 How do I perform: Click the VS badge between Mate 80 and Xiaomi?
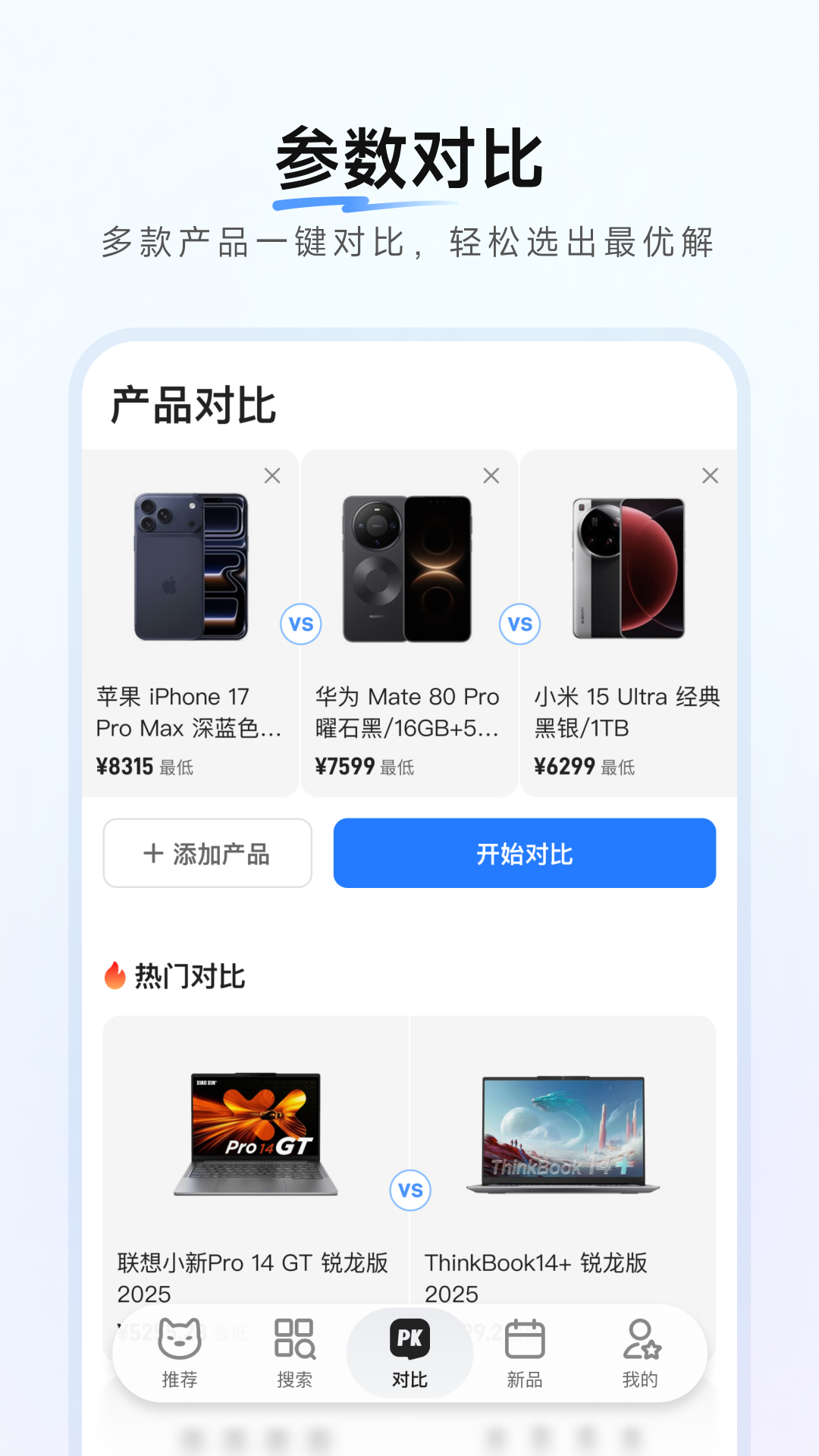point(519,623)
